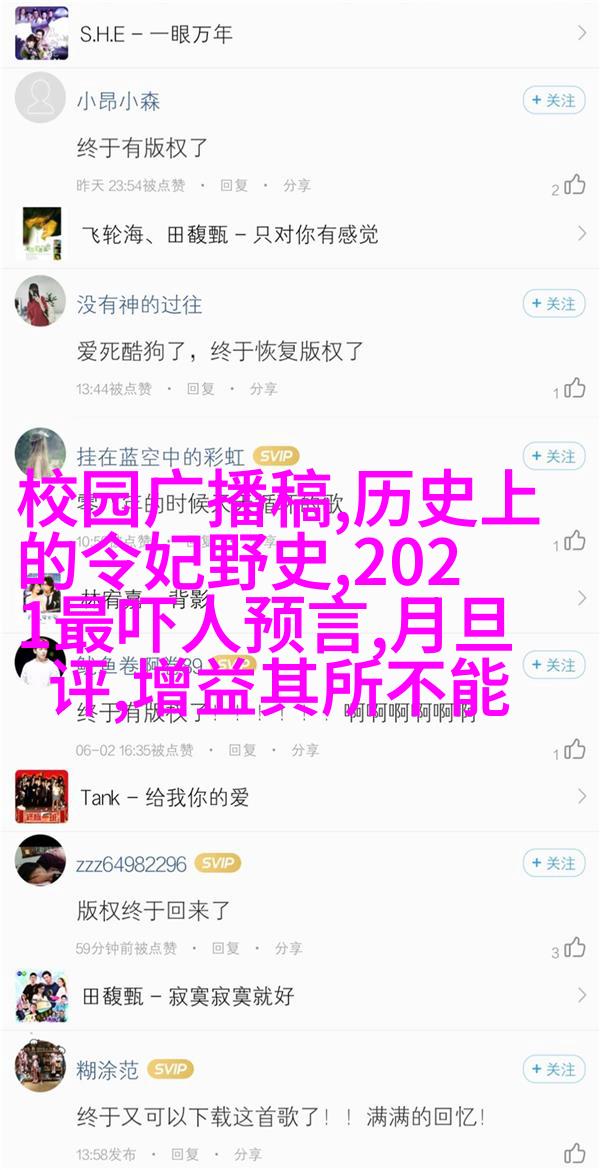Follow the user zzz64982296
The image size is (600, 1170).
pyautogui.click(x=553, y=863)
